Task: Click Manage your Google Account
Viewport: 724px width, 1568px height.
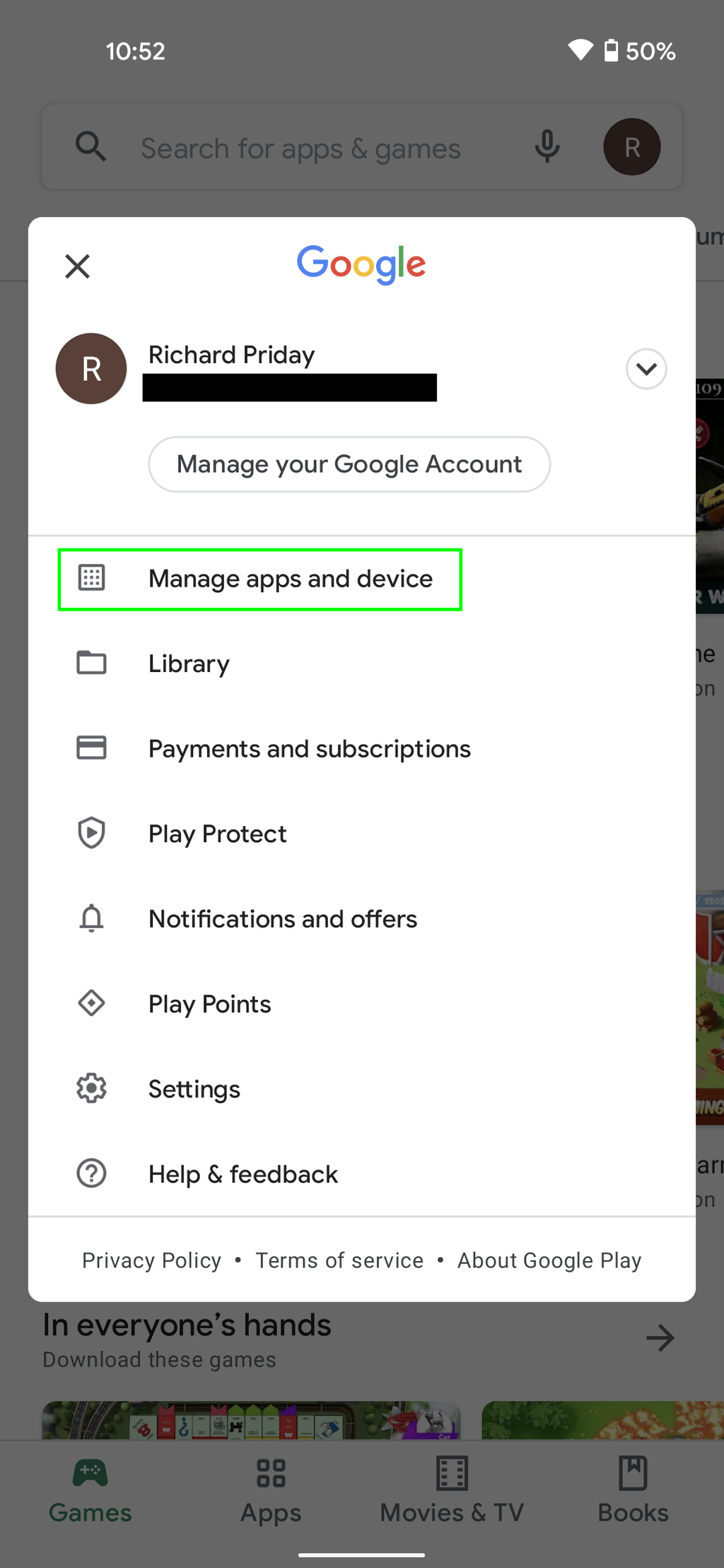Action: click(x=349, y=464)
